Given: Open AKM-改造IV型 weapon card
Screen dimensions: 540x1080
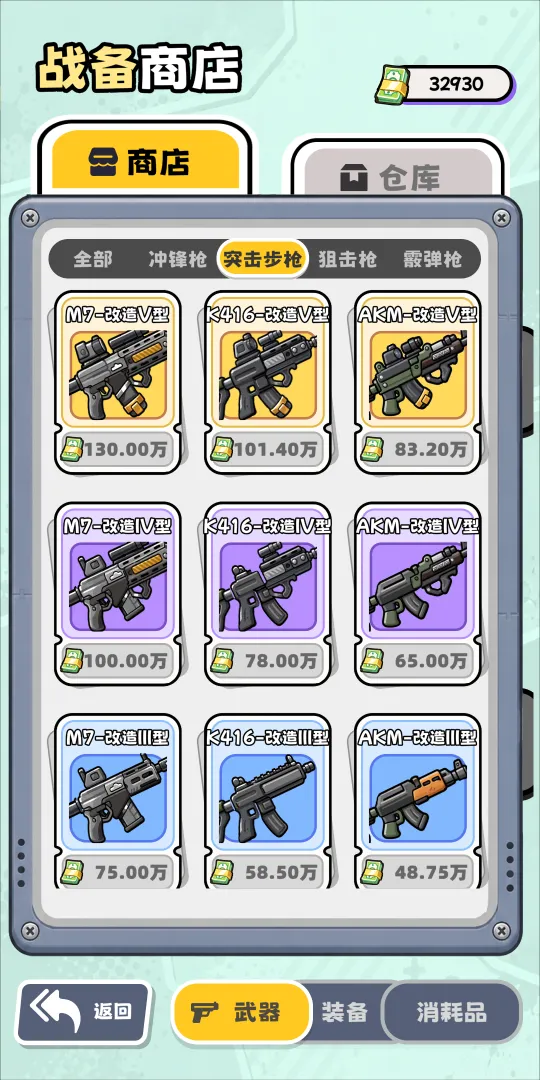Looking at the screenshot, I should point(418,594).
